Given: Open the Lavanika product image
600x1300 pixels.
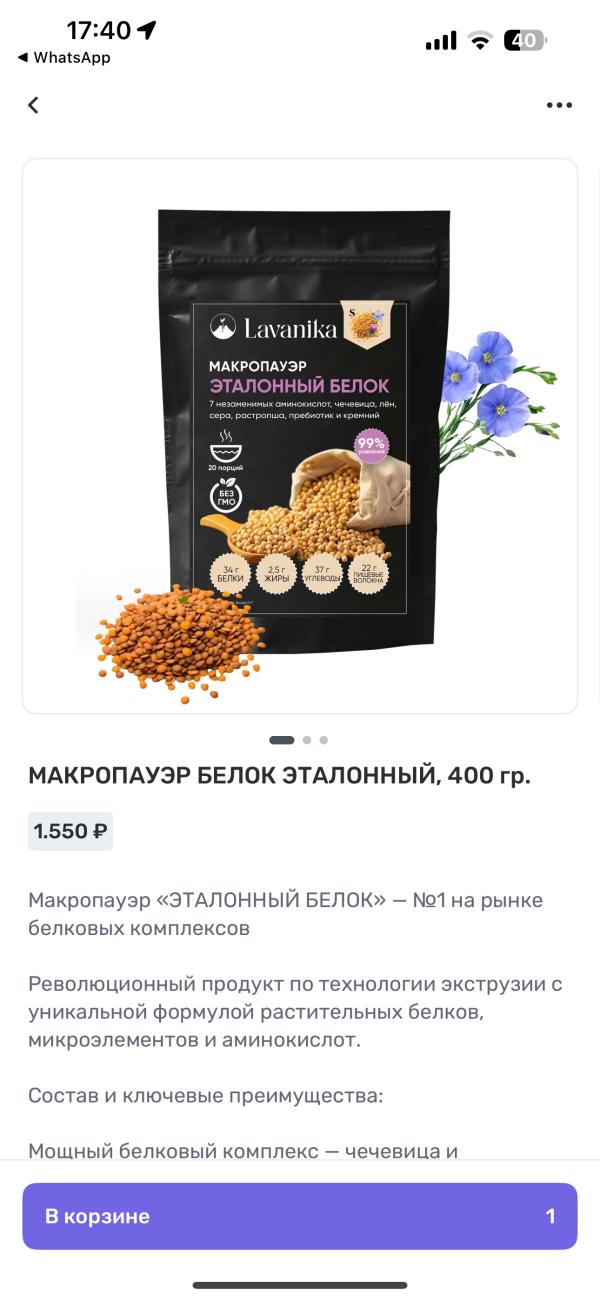Looking at the screenshot, I should pos(300,436).
